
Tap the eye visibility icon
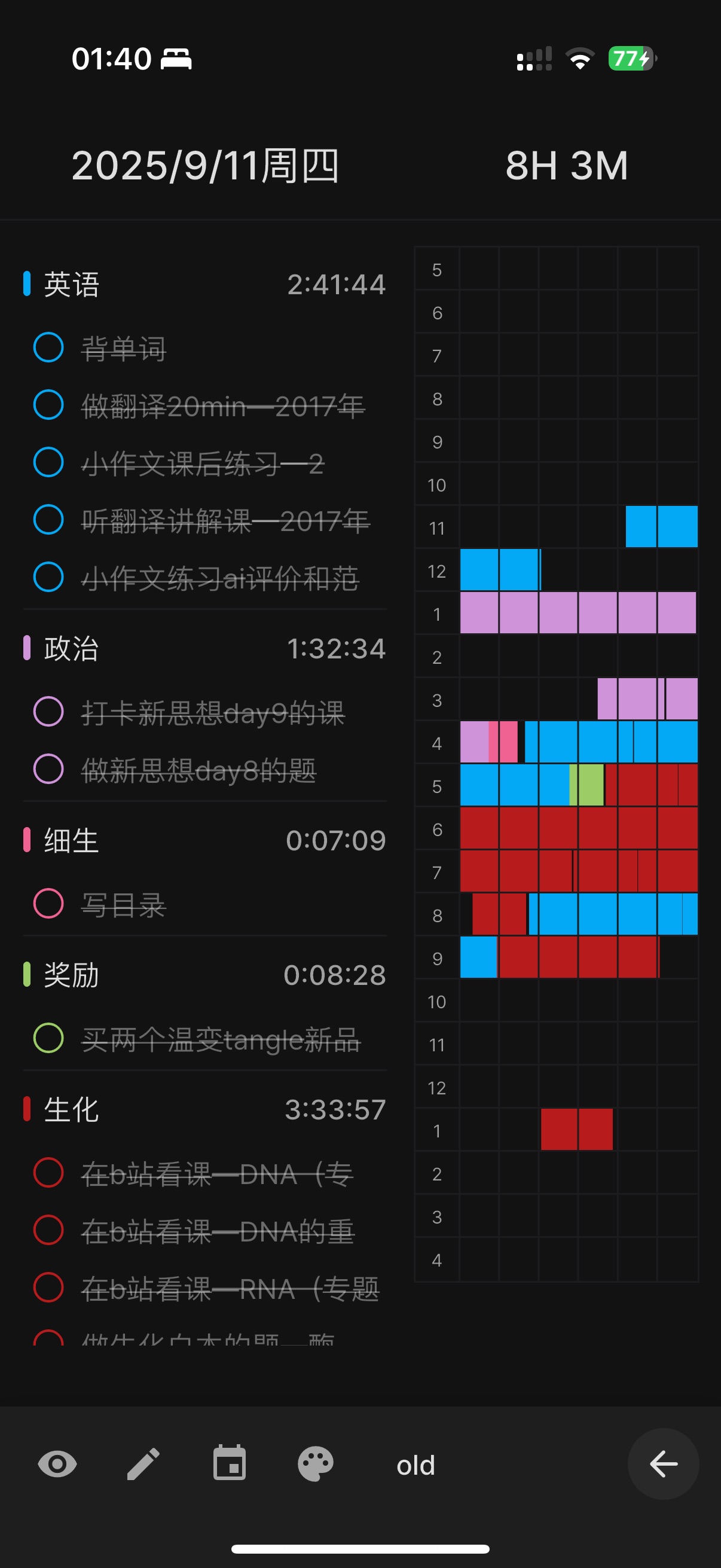pyautogui.click(x=57, y=1464)
